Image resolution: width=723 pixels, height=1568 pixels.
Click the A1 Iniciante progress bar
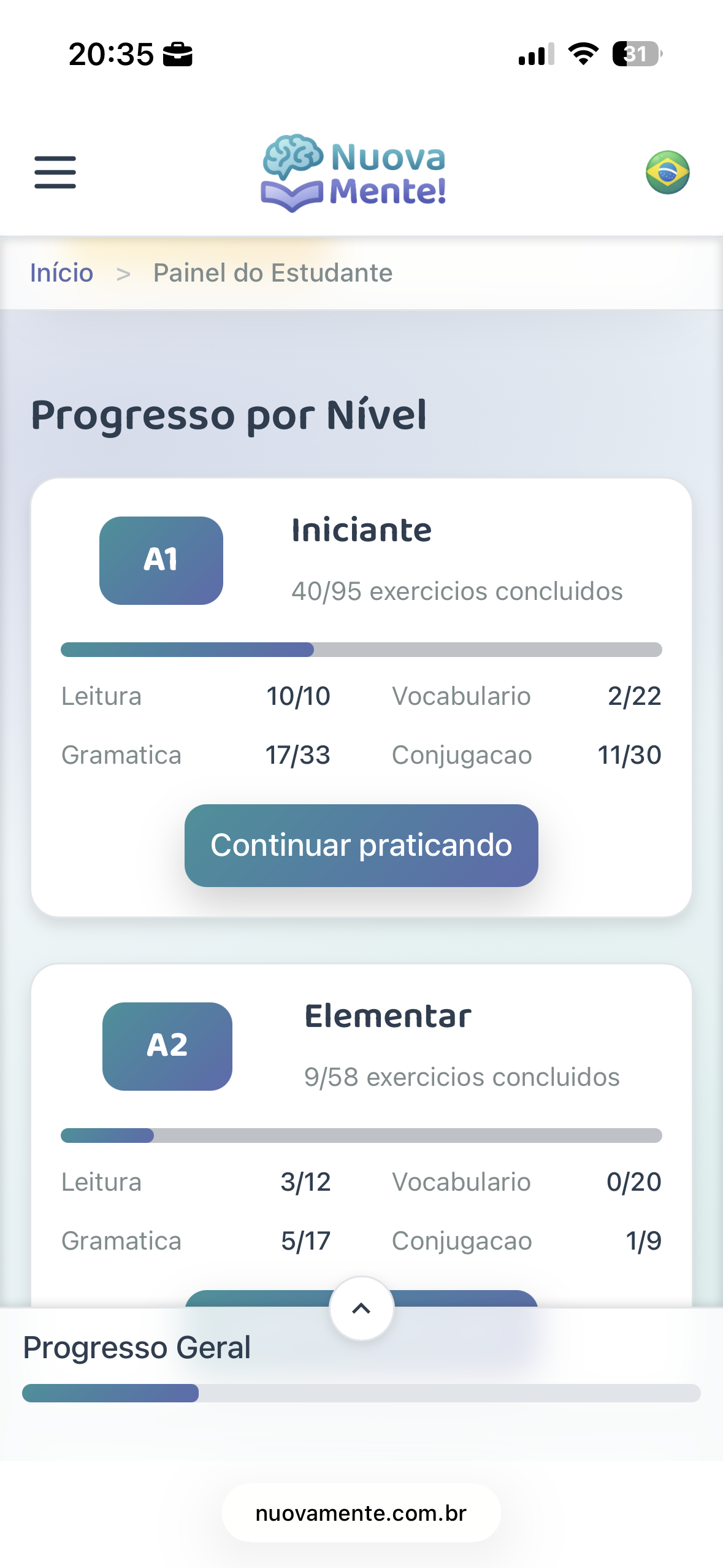click(x=361, y=650)
